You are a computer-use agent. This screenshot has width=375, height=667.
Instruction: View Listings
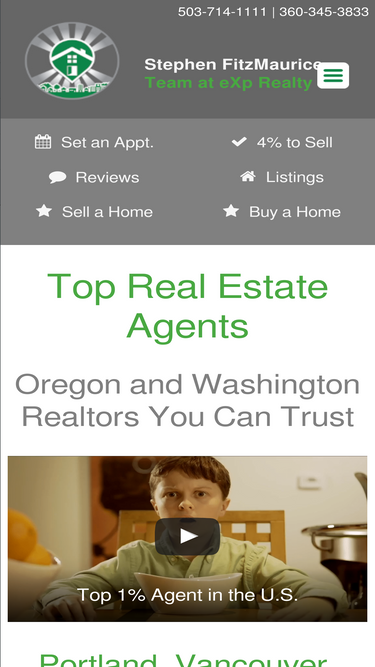[x=282, y=177]
